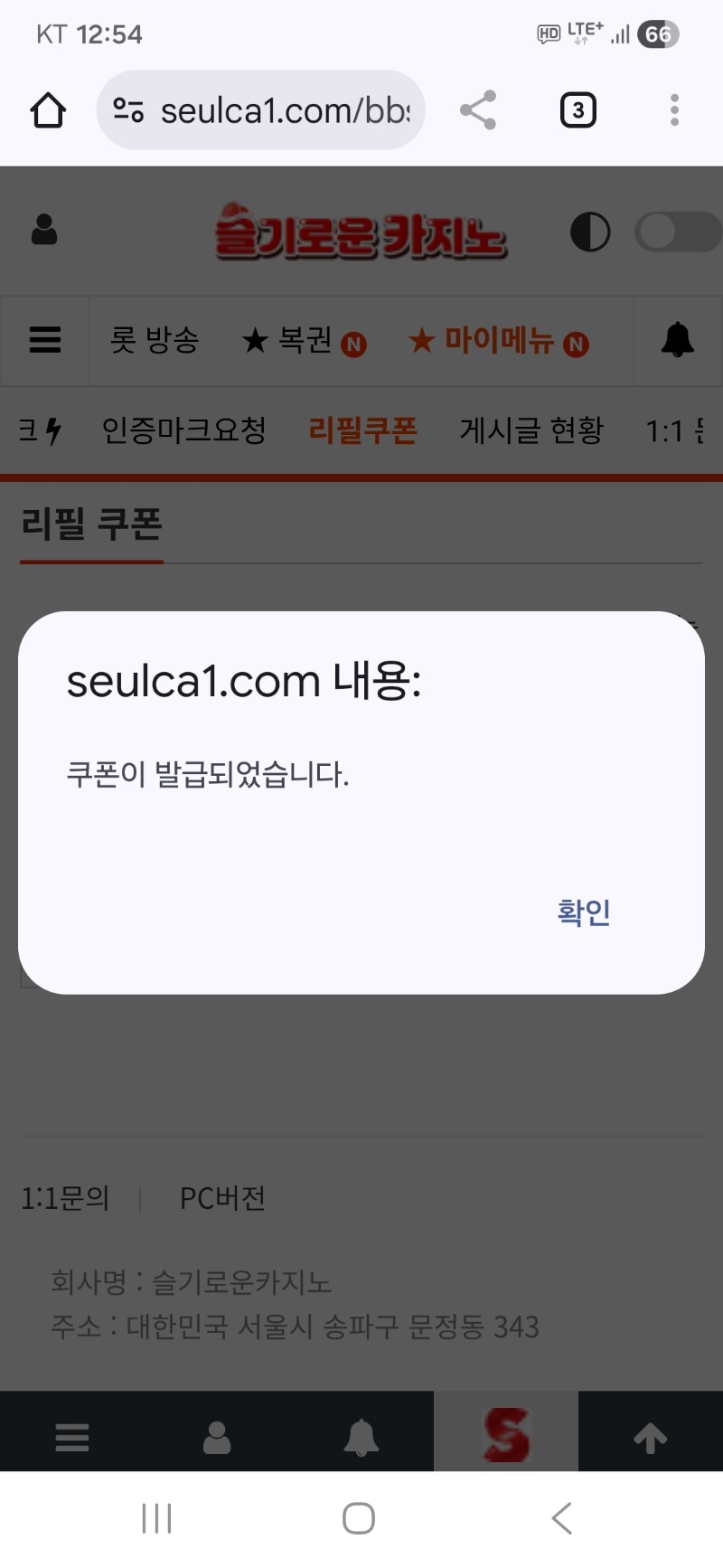Viewport: 723px width, 1568px height.
Task: Go back using the system navigation
Action: (x=562, y=1518)
